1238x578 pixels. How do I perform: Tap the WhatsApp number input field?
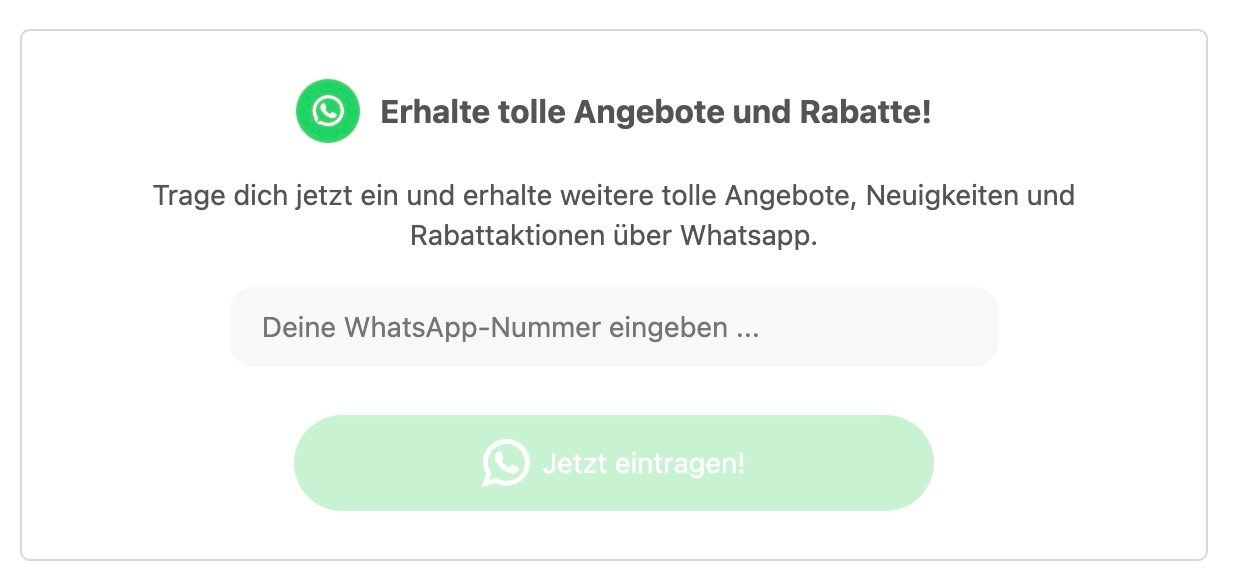[x=613, y=327]
